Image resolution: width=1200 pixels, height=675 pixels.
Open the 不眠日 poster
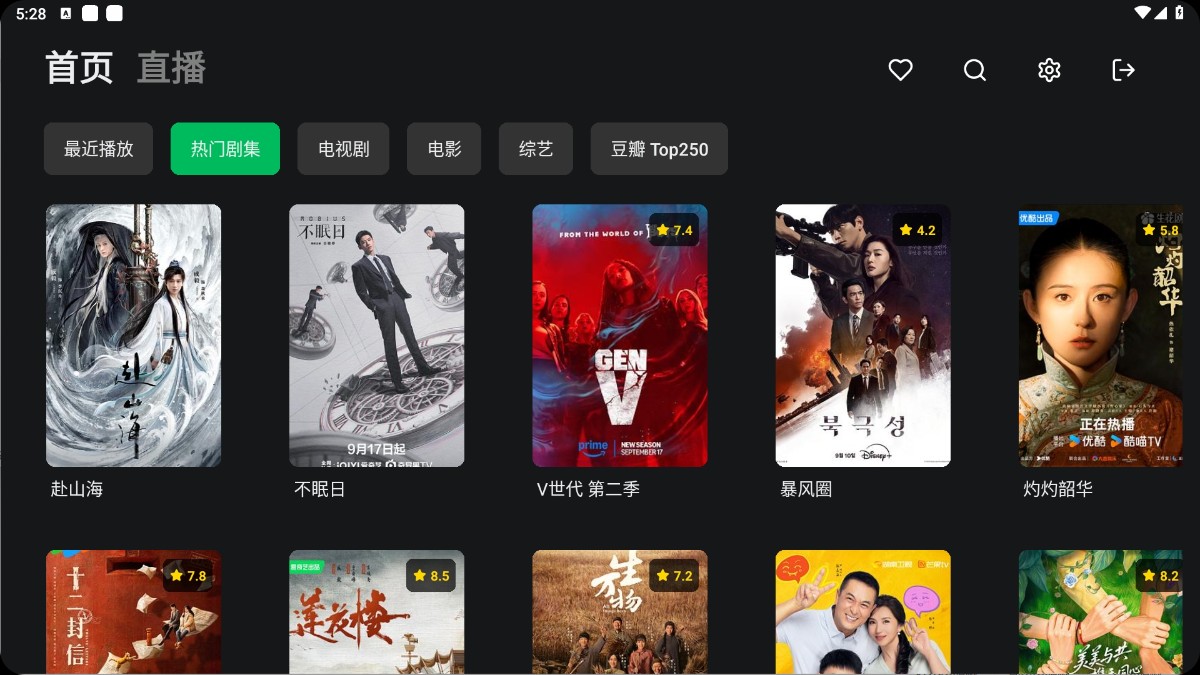click(377, 335)
